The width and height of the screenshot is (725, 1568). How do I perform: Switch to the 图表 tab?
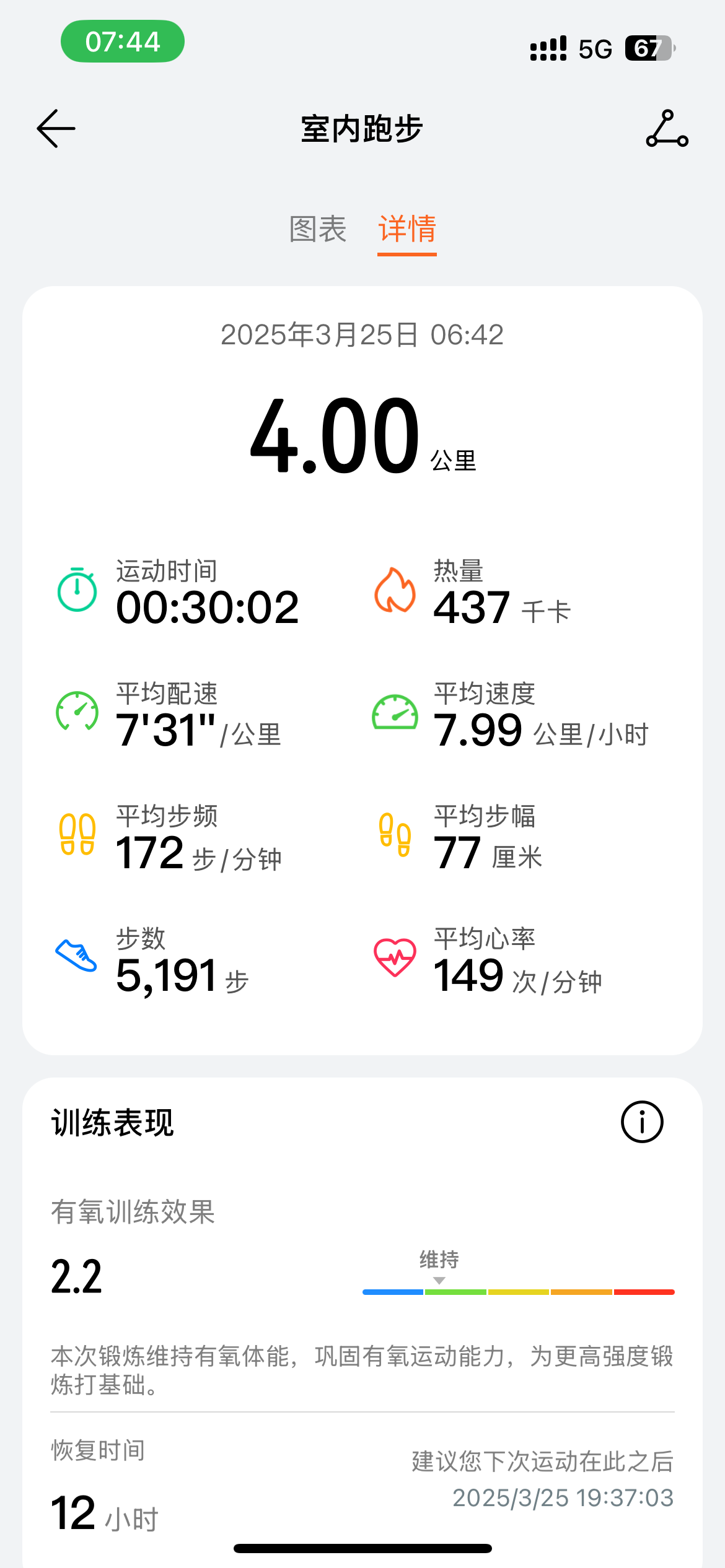coord(318,229)
